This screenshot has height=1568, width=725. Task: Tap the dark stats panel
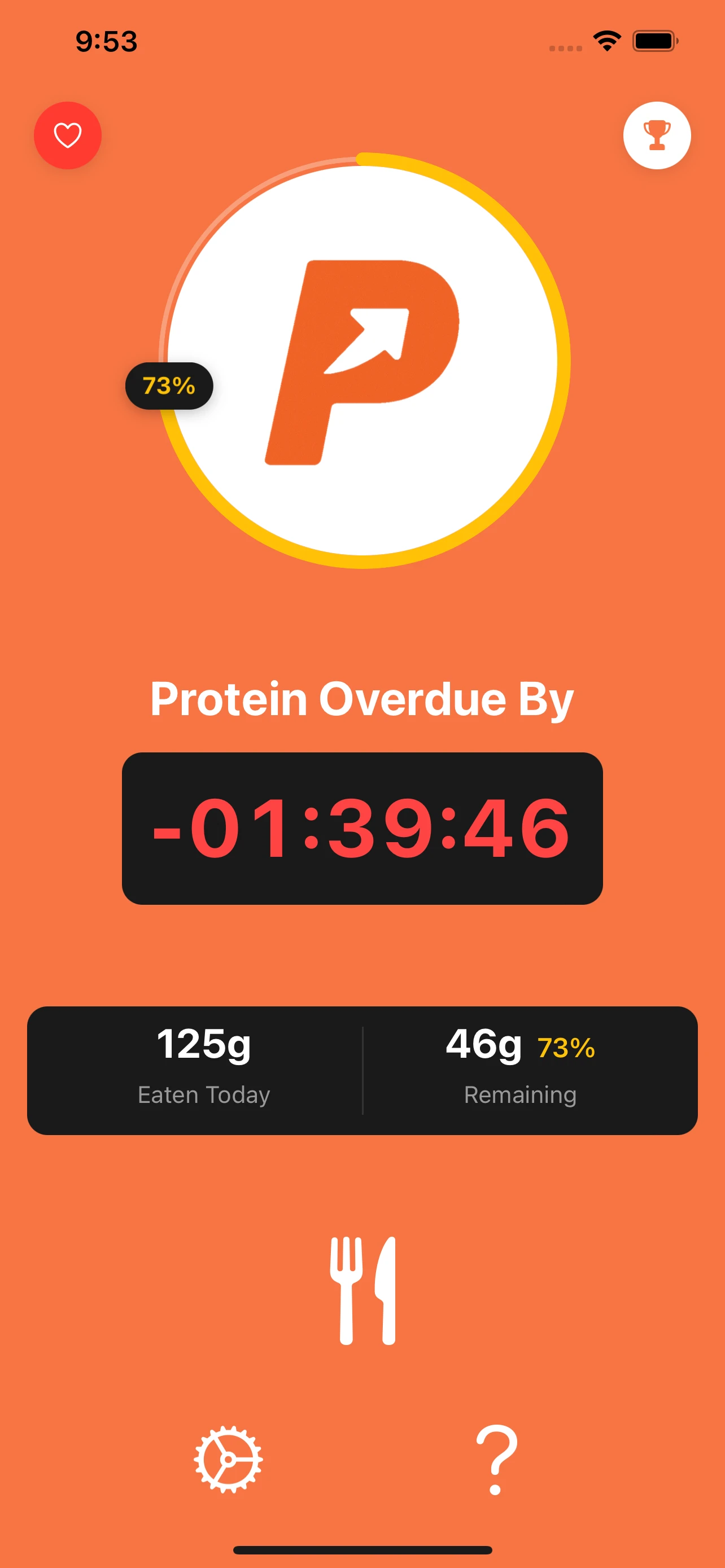(x=362, y=1070)
